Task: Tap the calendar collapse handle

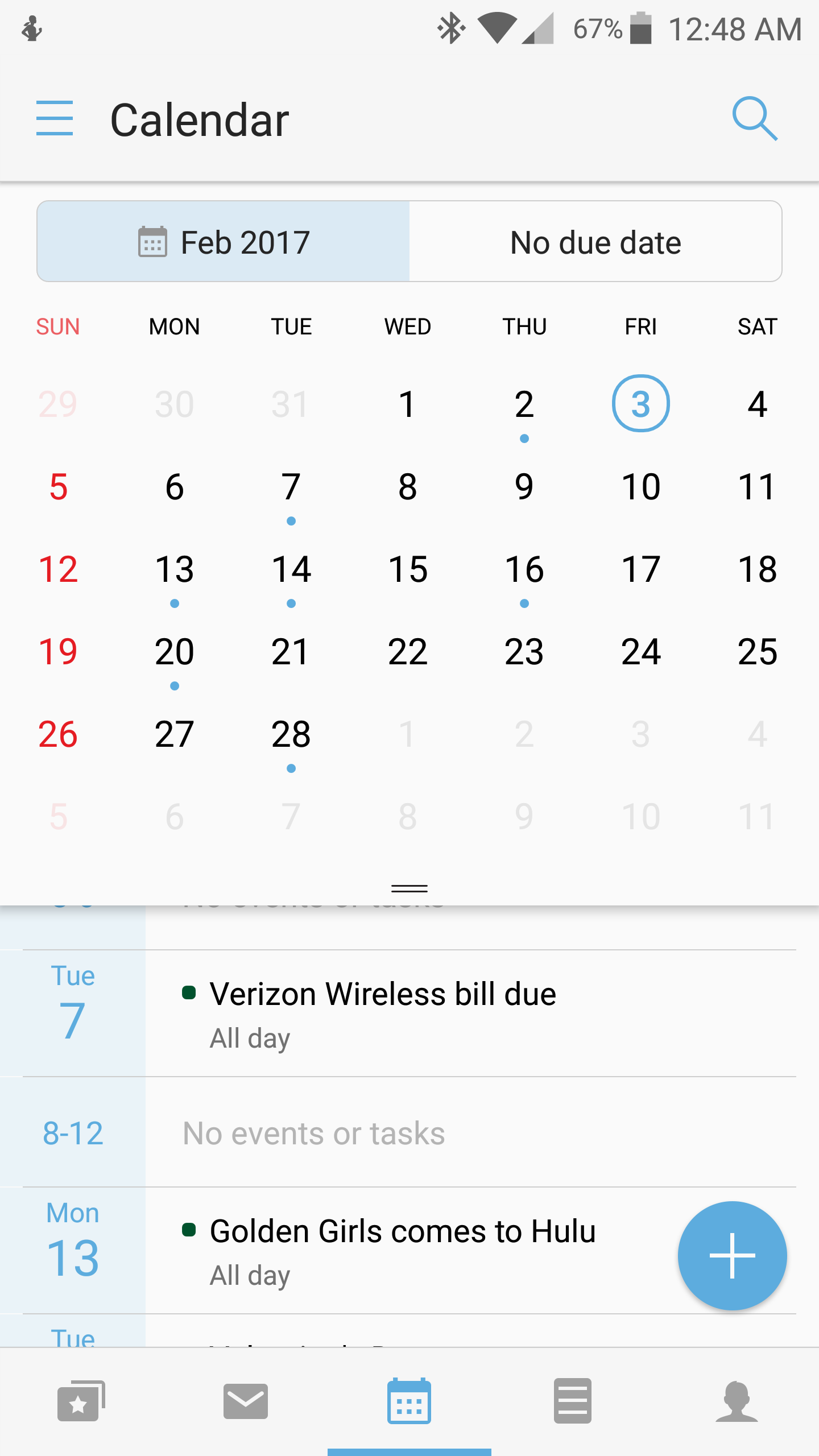Action: tap(409, 888)
